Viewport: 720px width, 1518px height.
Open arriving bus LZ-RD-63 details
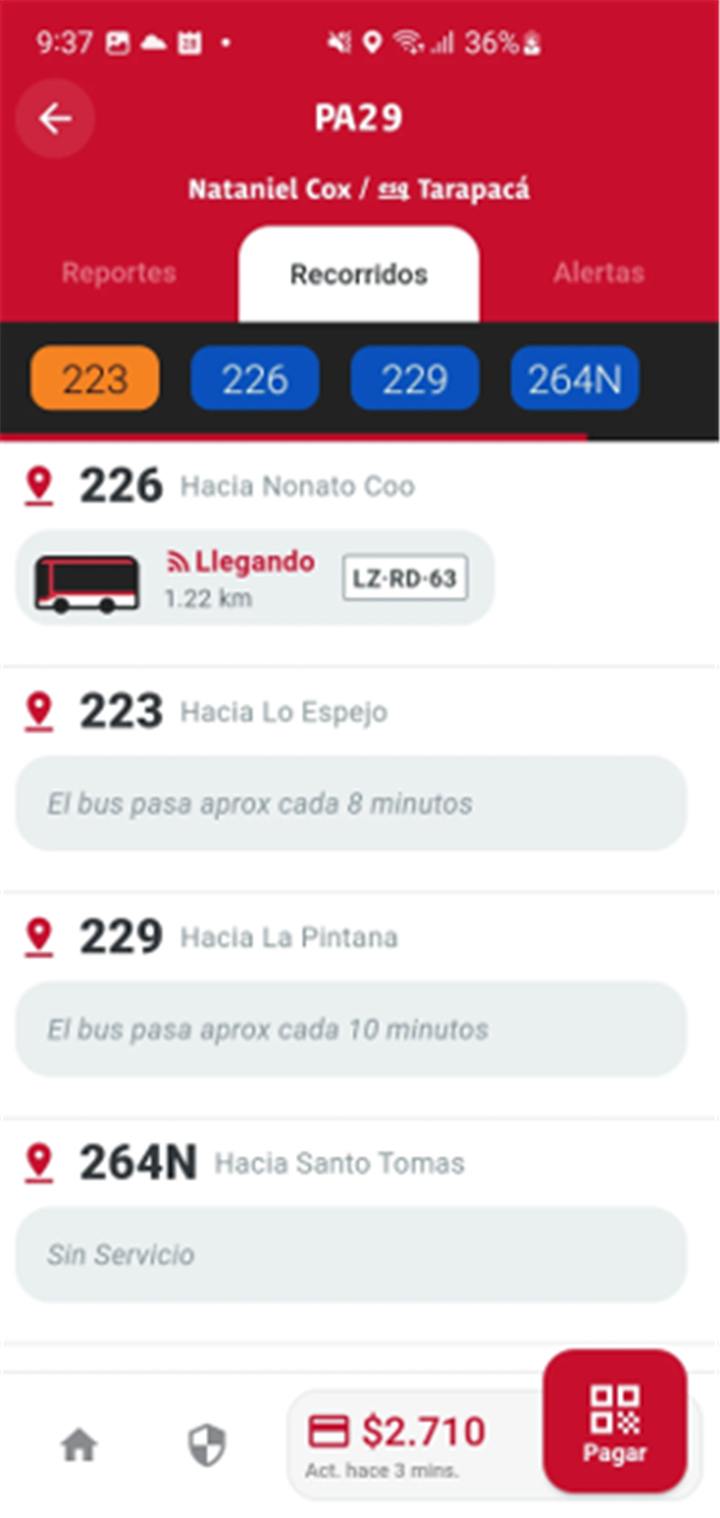click(x=255, y=578)
